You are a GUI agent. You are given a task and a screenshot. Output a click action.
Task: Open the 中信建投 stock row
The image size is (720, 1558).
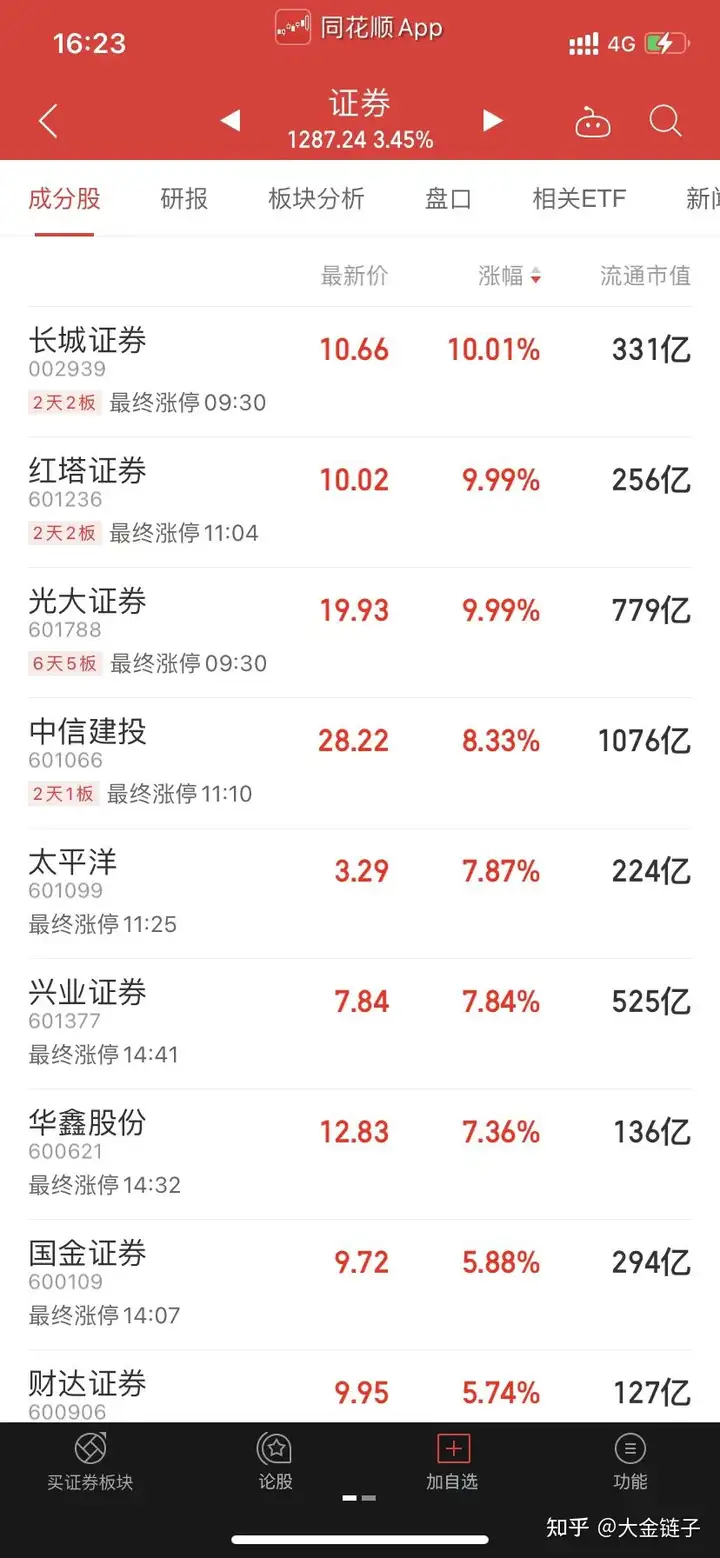point(360,763)
